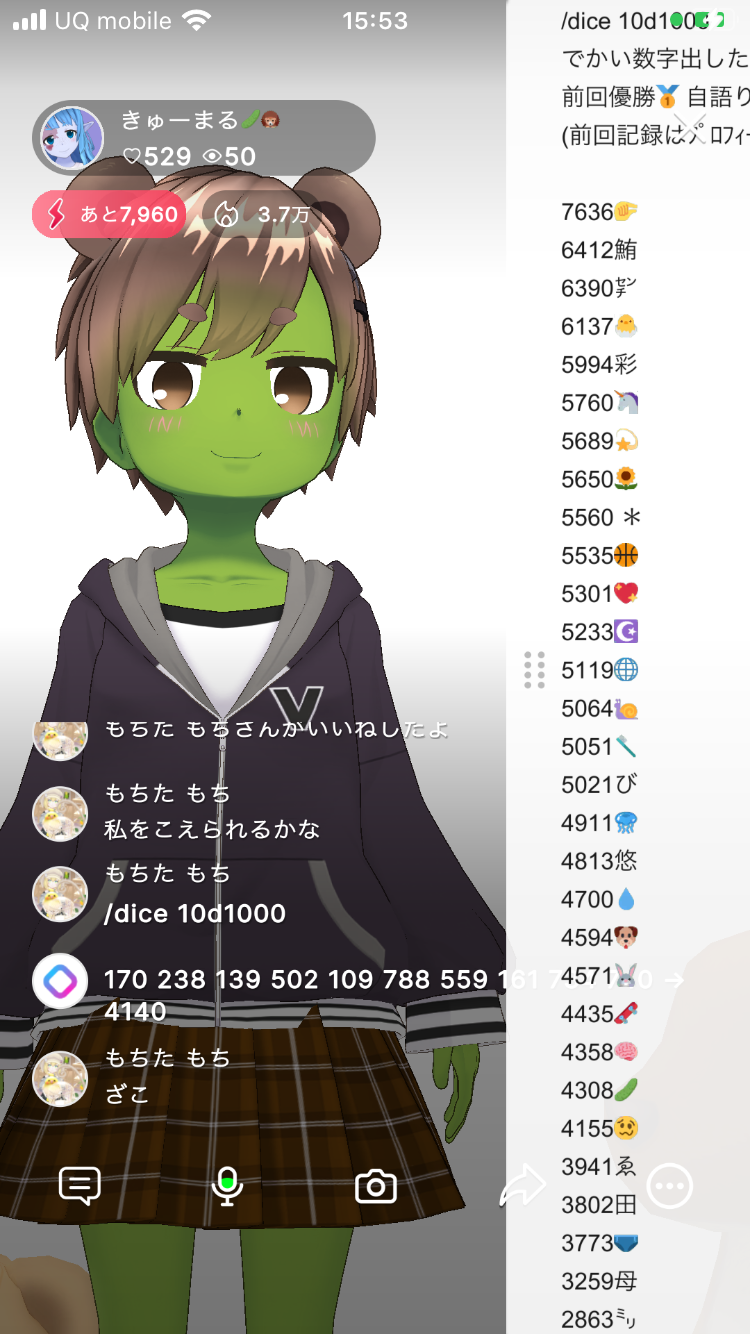Screen dimensions: 750x1334
Task: Take a screenshot with the camera icon
Action: pyautogui.click(x=376, y=1187)
